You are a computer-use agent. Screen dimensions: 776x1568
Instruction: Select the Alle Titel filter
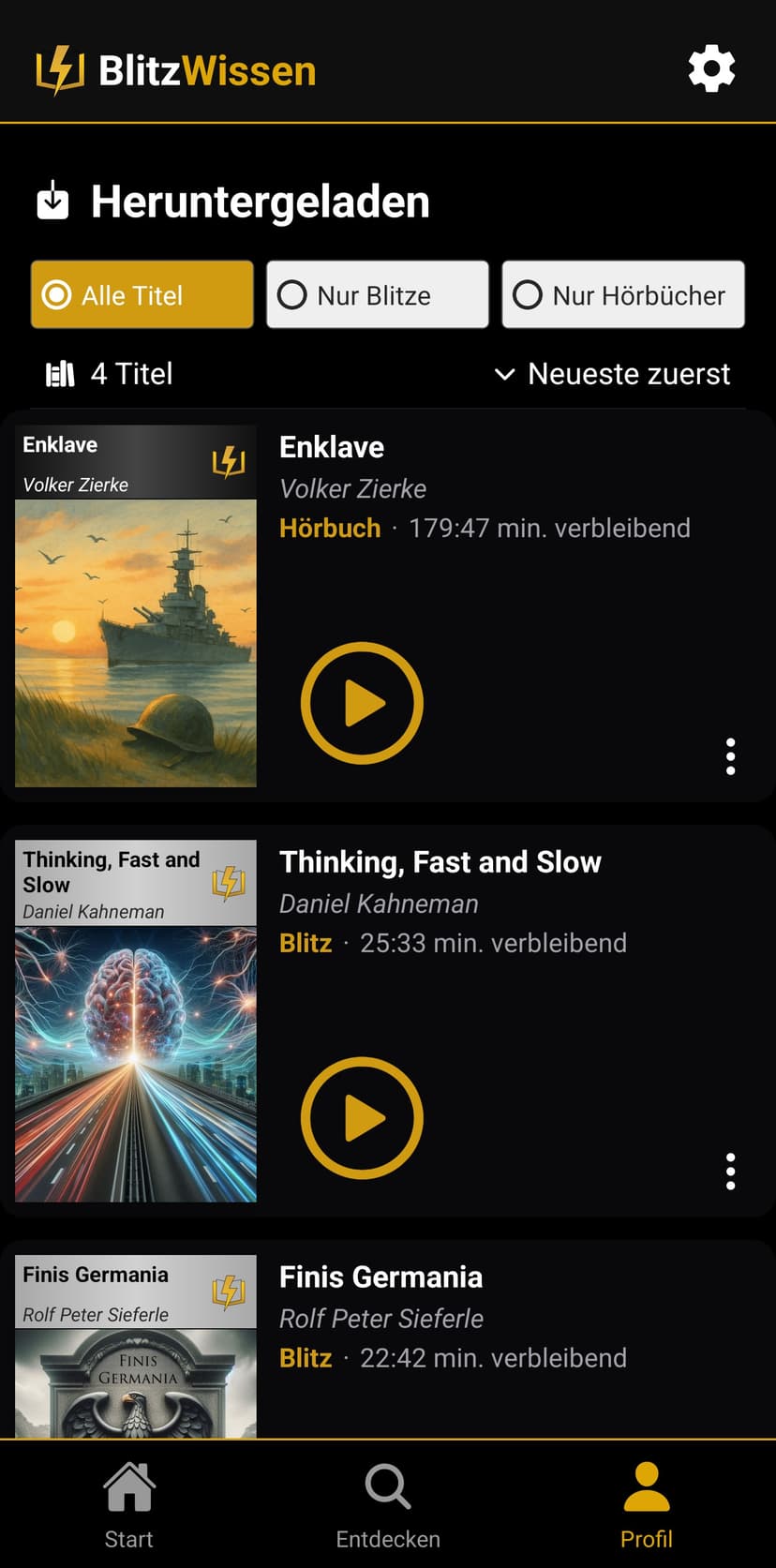click(x=142, y=295)
